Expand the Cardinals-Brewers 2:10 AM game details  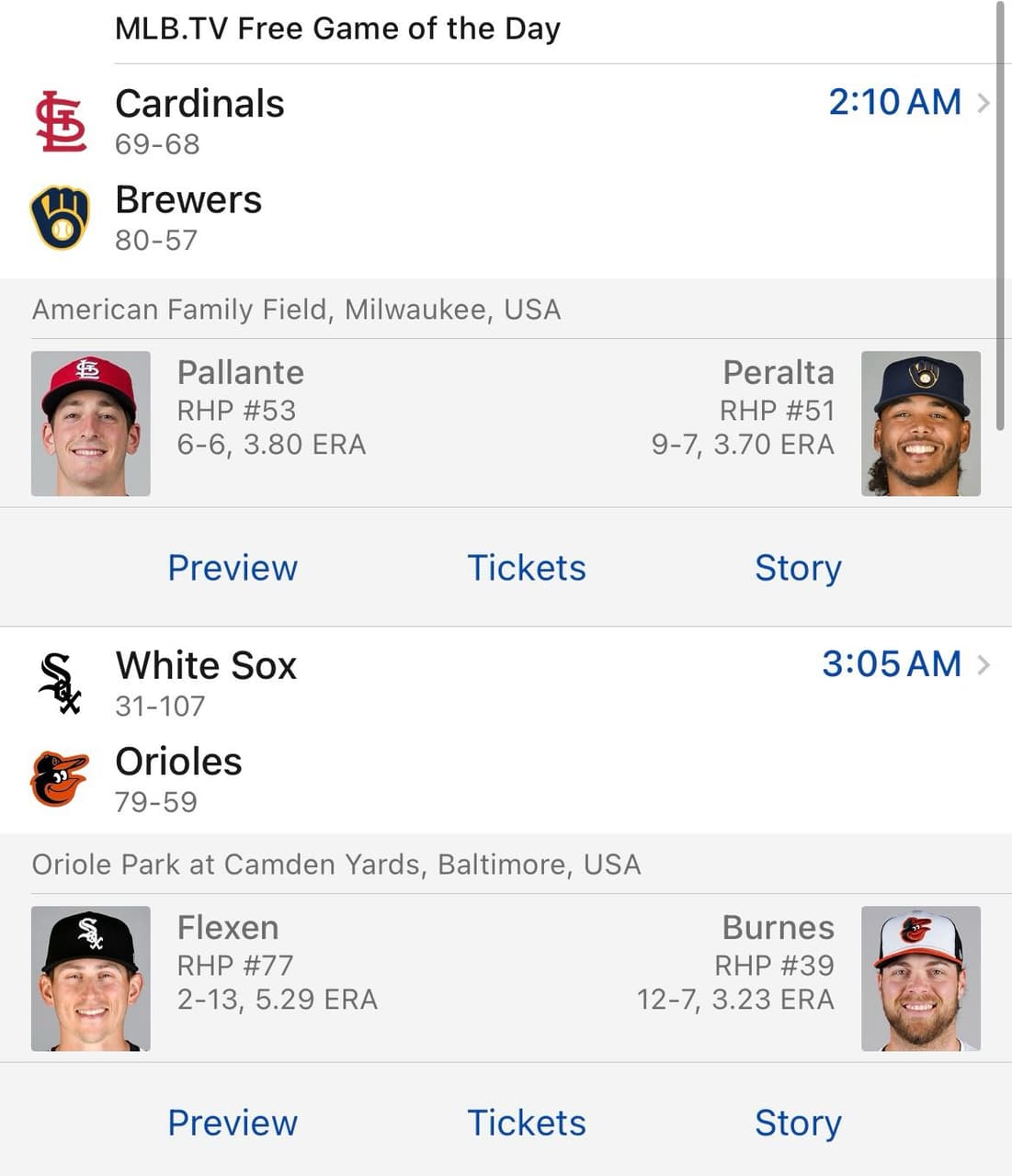[x=506, y=170]
